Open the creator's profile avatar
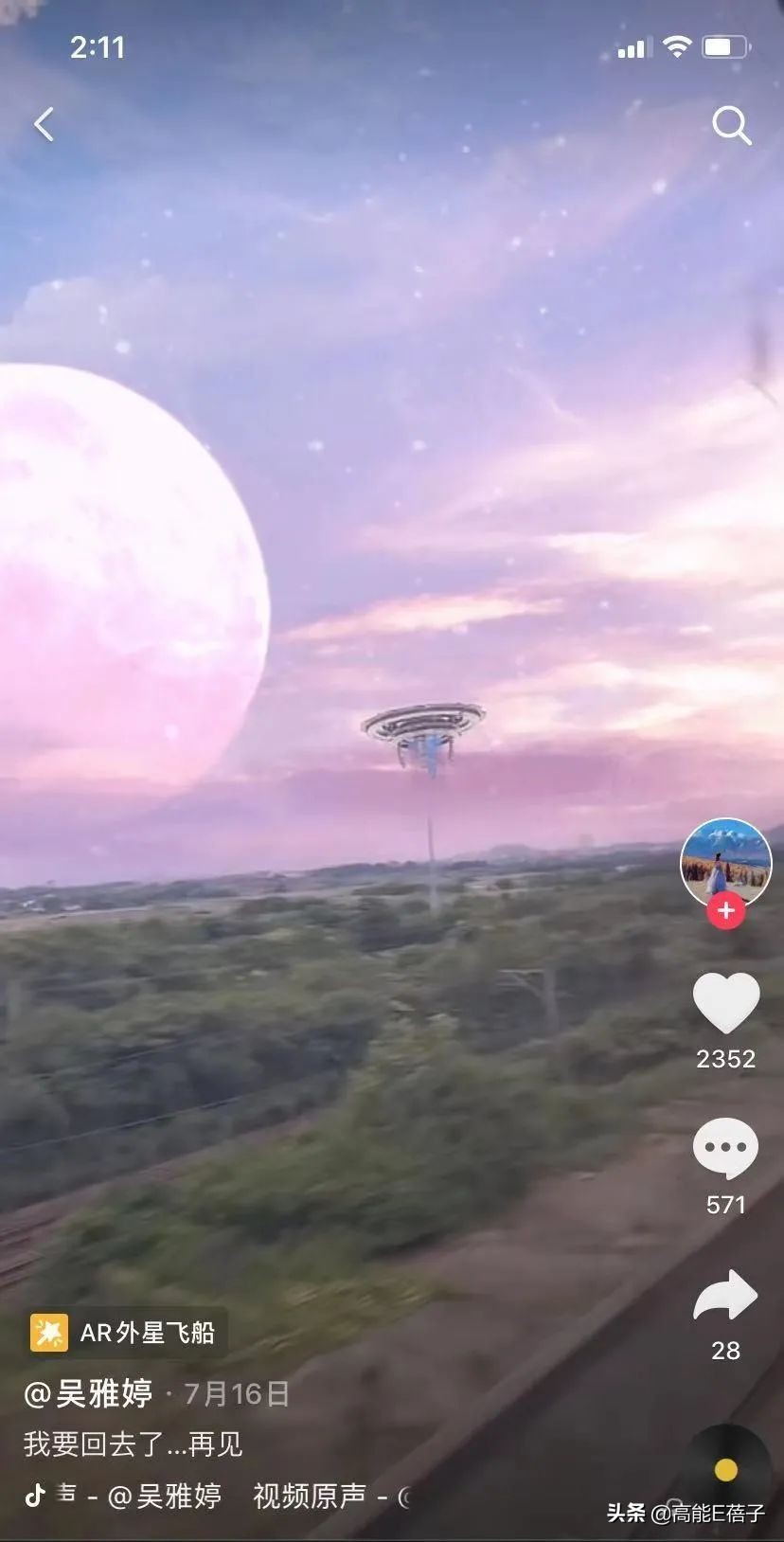Viewport: 784px width, 1542px height. [726, 862]
